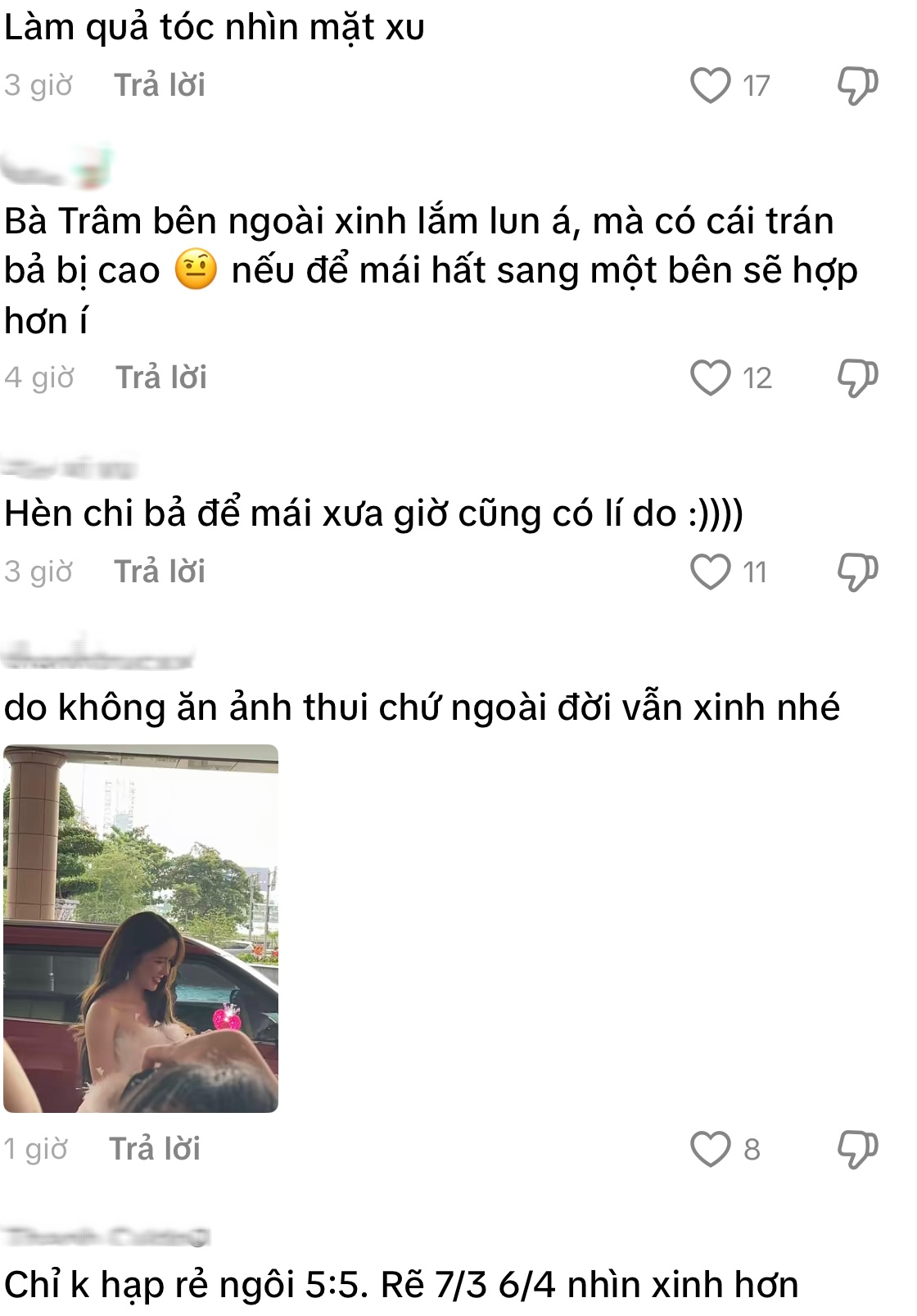Dislike the comment with the attached photo

(x=857, y=1149)
